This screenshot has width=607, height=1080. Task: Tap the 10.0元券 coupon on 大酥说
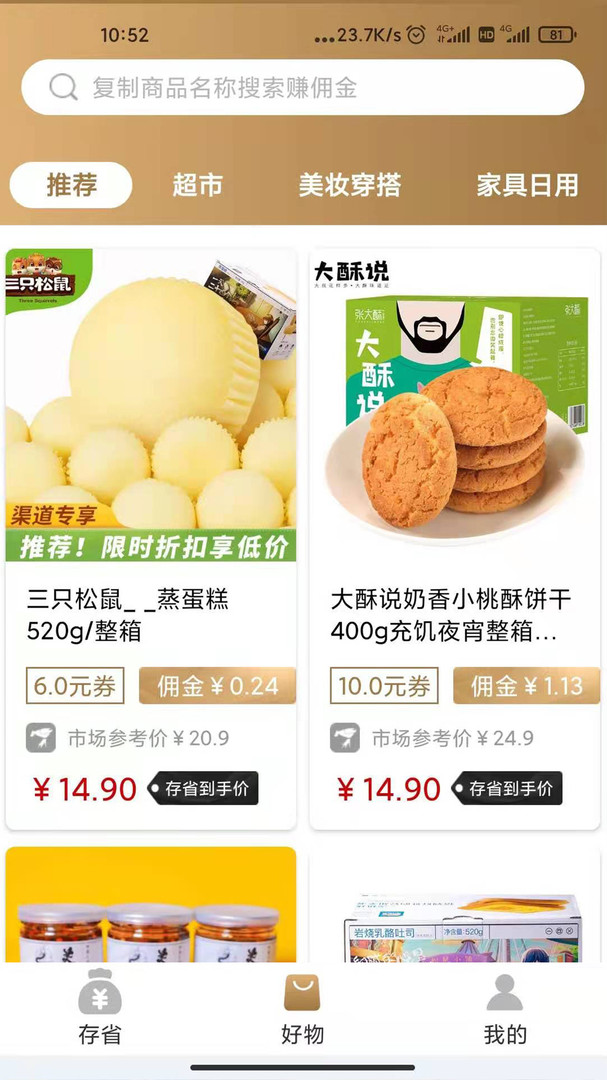(384, 685)
